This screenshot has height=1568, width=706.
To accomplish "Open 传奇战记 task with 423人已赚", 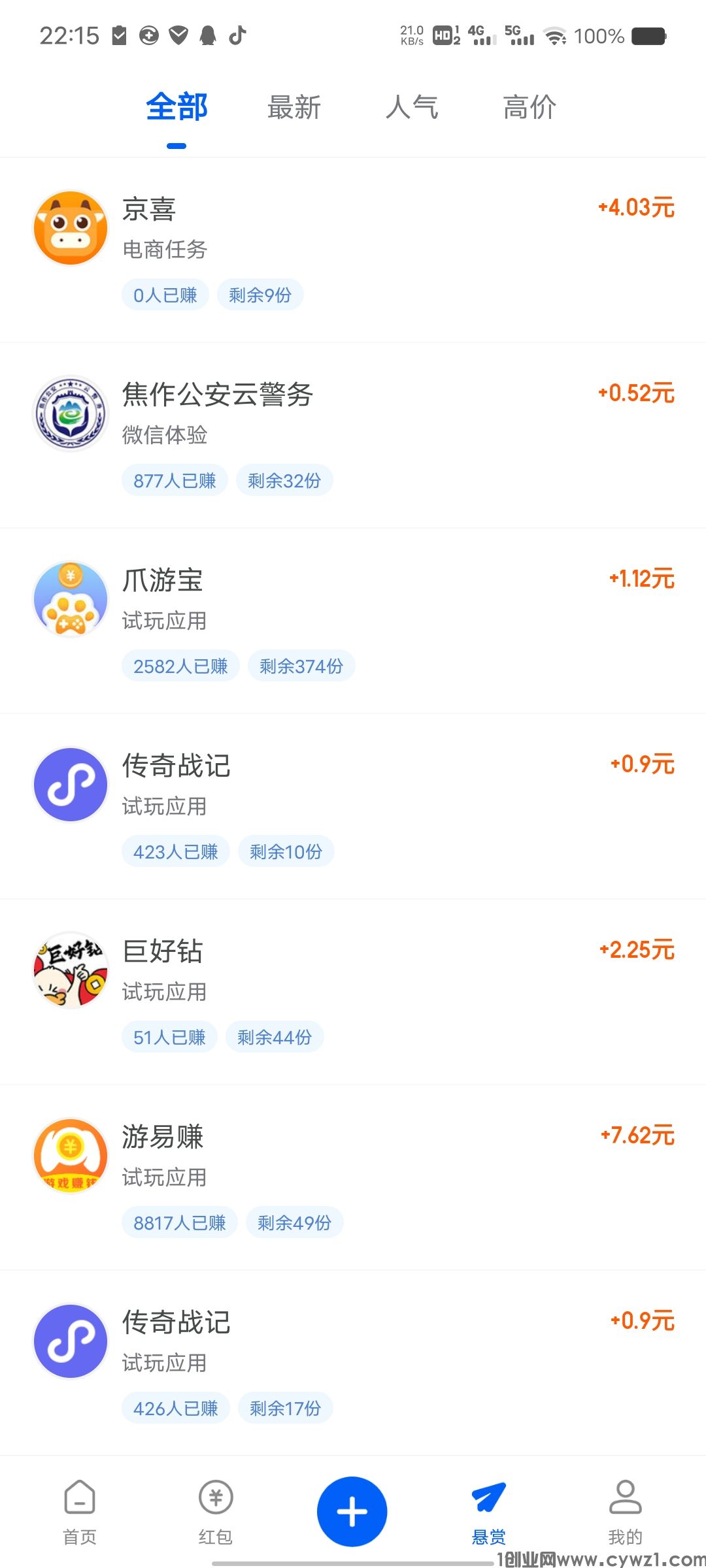I will pos(353,806).
